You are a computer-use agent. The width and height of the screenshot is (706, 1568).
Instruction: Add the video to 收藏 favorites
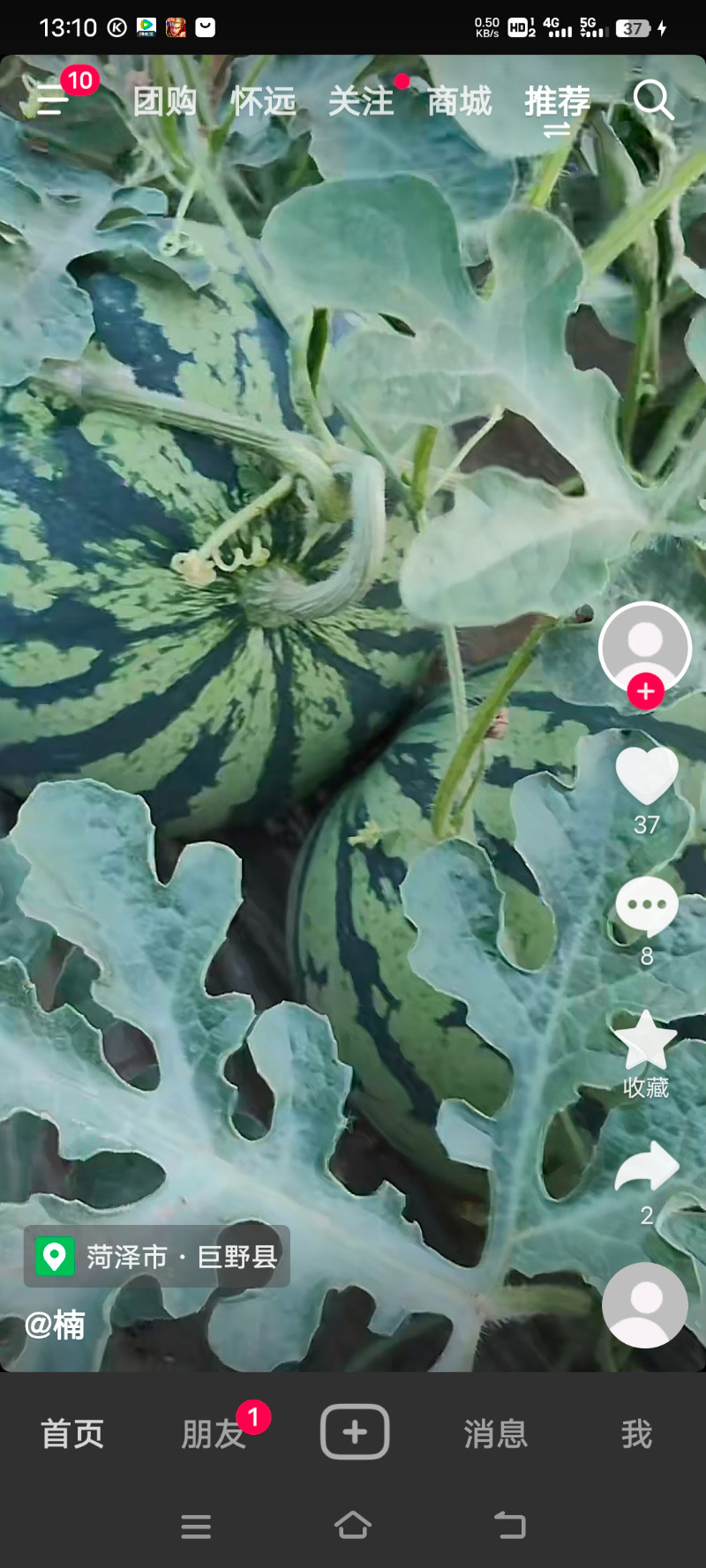tap(646, 1041)
